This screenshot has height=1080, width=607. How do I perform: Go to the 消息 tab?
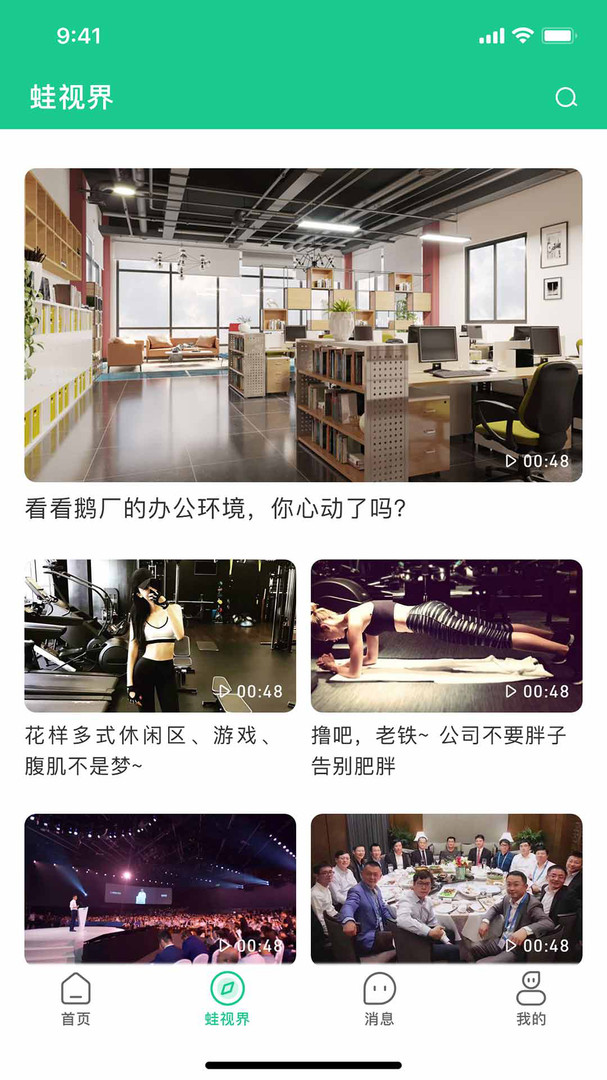click(x=379, y=998)
